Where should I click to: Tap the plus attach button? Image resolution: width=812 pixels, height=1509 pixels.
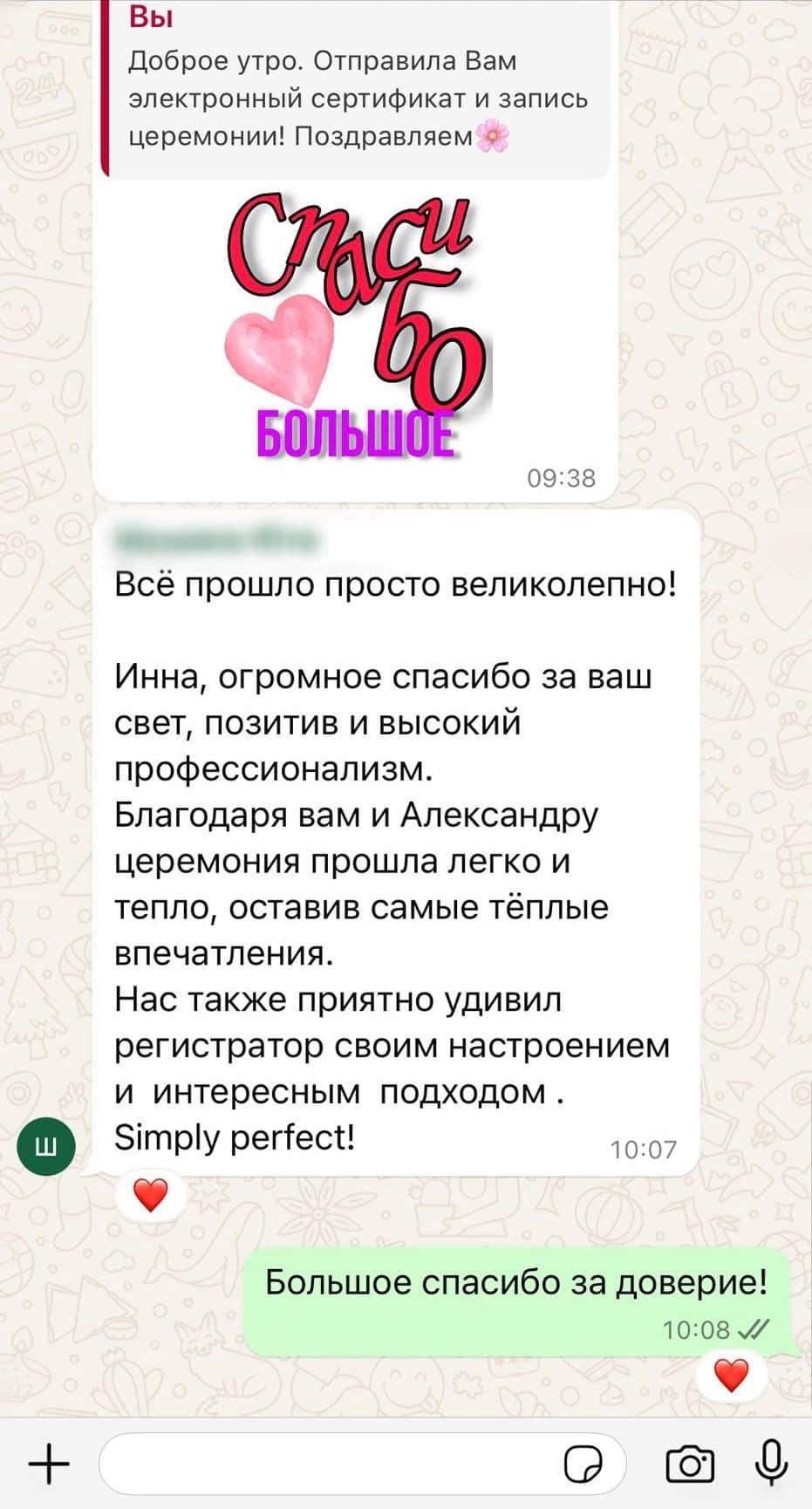49,1464
